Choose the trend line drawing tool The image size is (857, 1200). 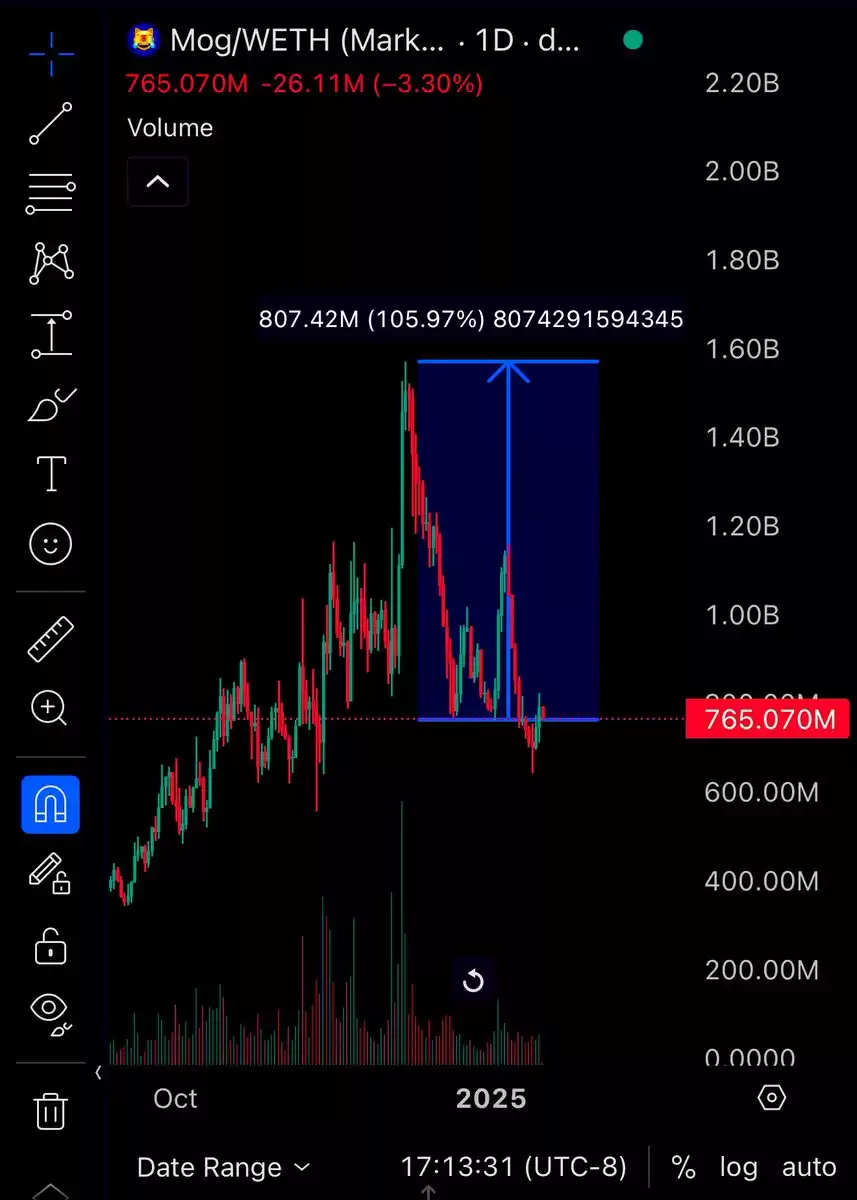click(50, 123)
